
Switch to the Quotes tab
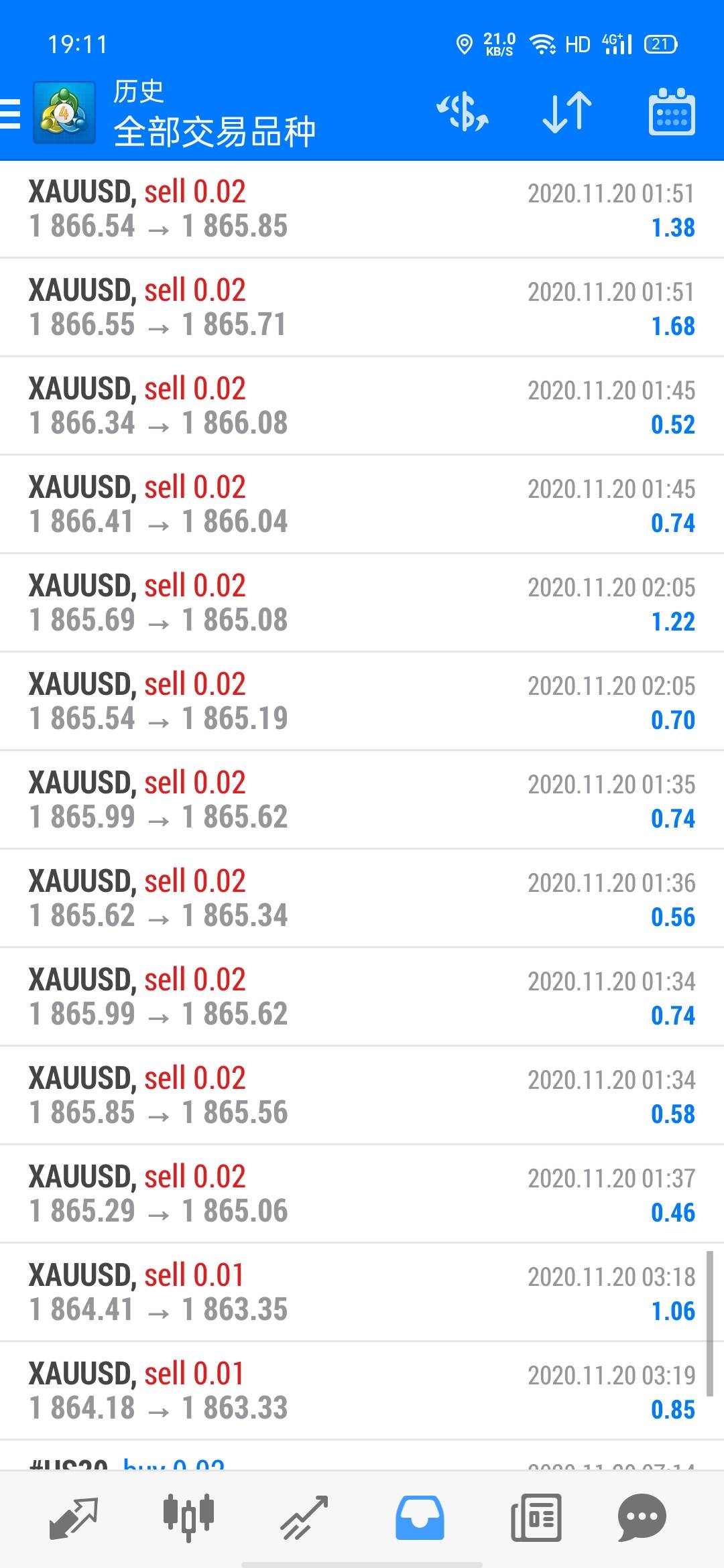(74, 1518)
